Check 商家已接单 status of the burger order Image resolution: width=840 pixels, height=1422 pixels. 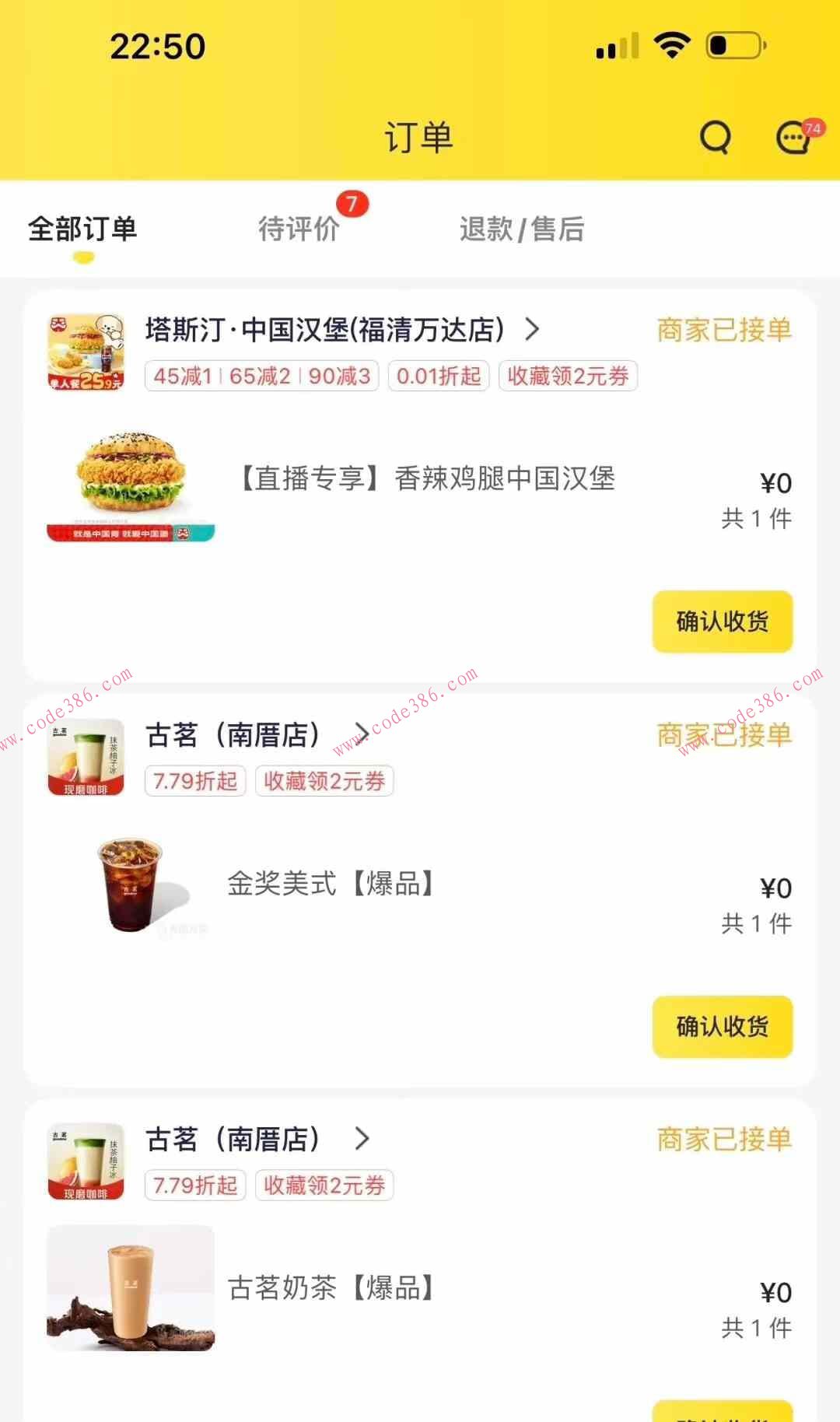tap(724, 330)
